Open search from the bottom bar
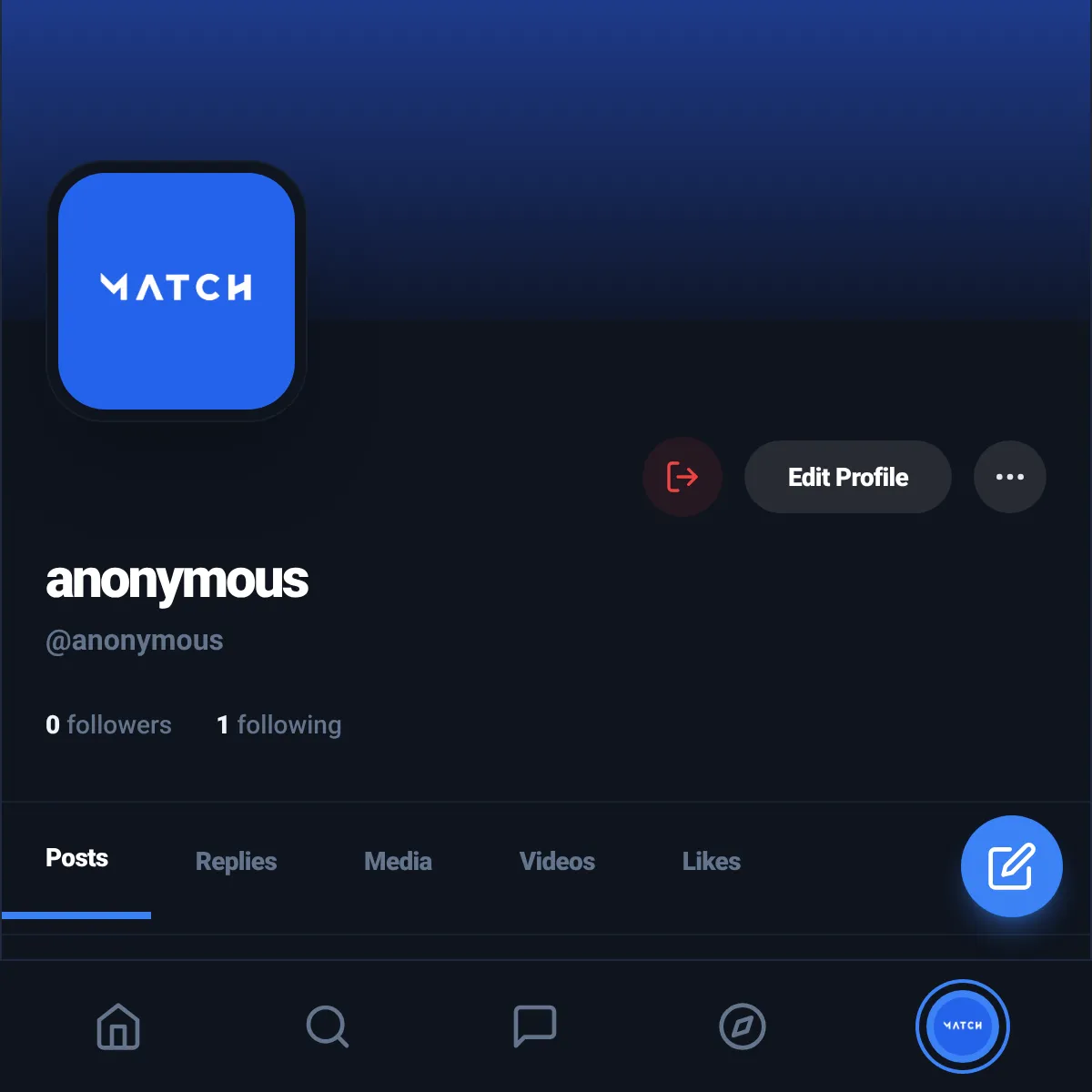This screenshot has width=1092, height=1092. pyautogui.click(x=328, y=1026)
